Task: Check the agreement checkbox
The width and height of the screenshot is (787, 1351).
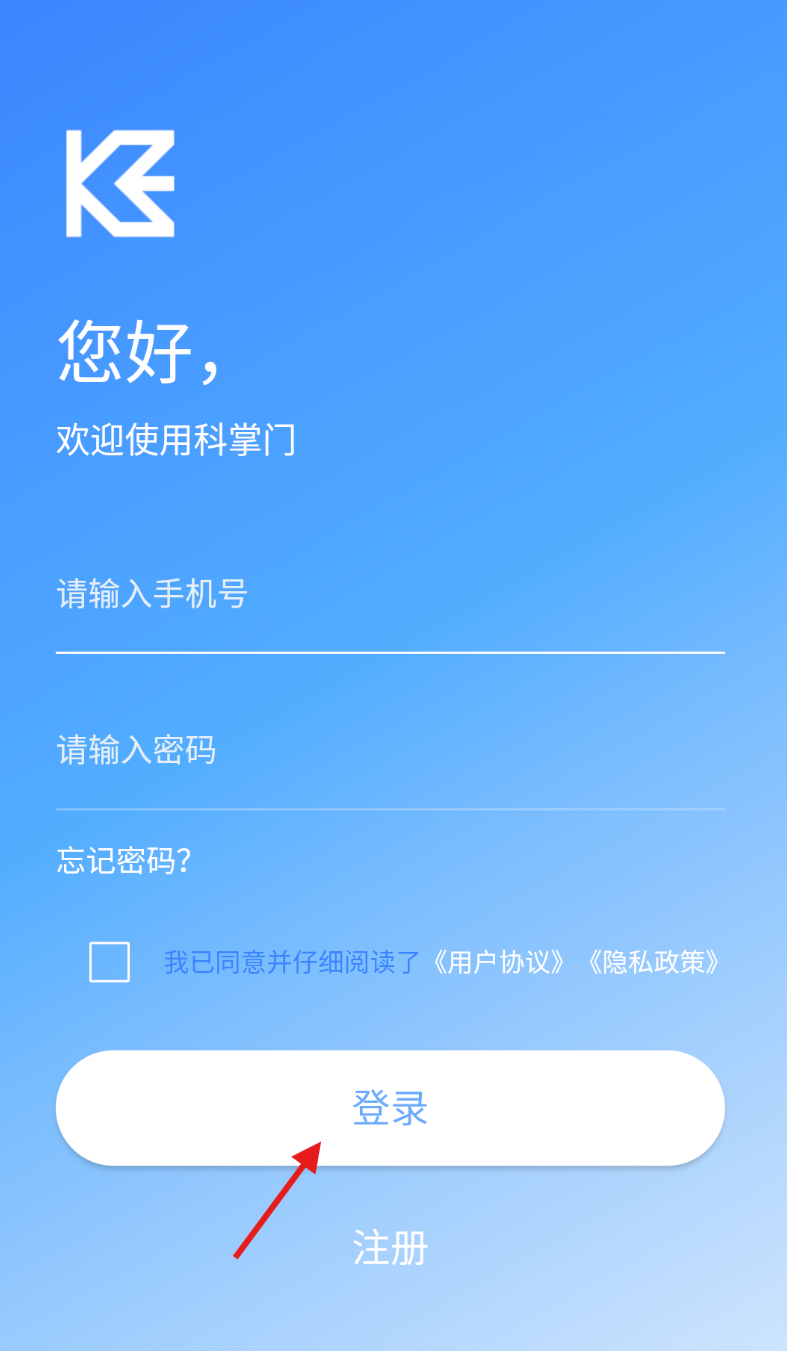Action: pyautogui.click(x=109, y=962)
